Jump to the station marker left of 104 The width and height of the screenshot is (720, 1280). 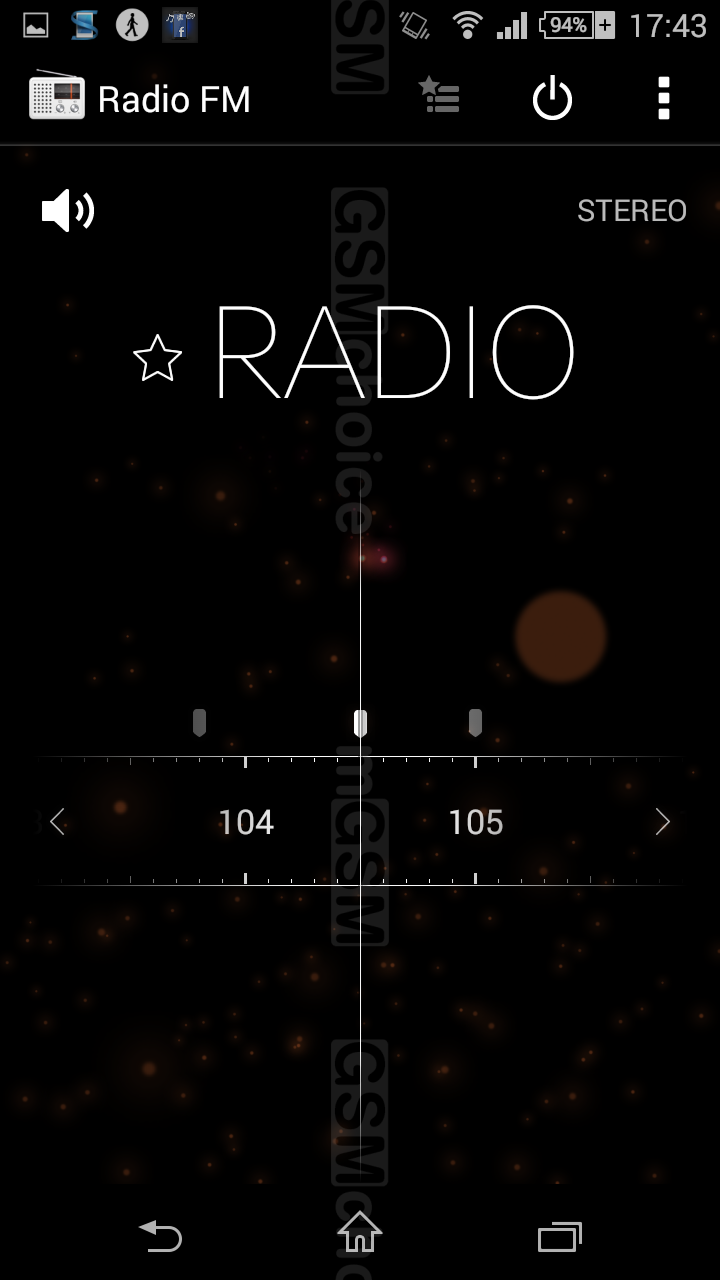point(199,723)
